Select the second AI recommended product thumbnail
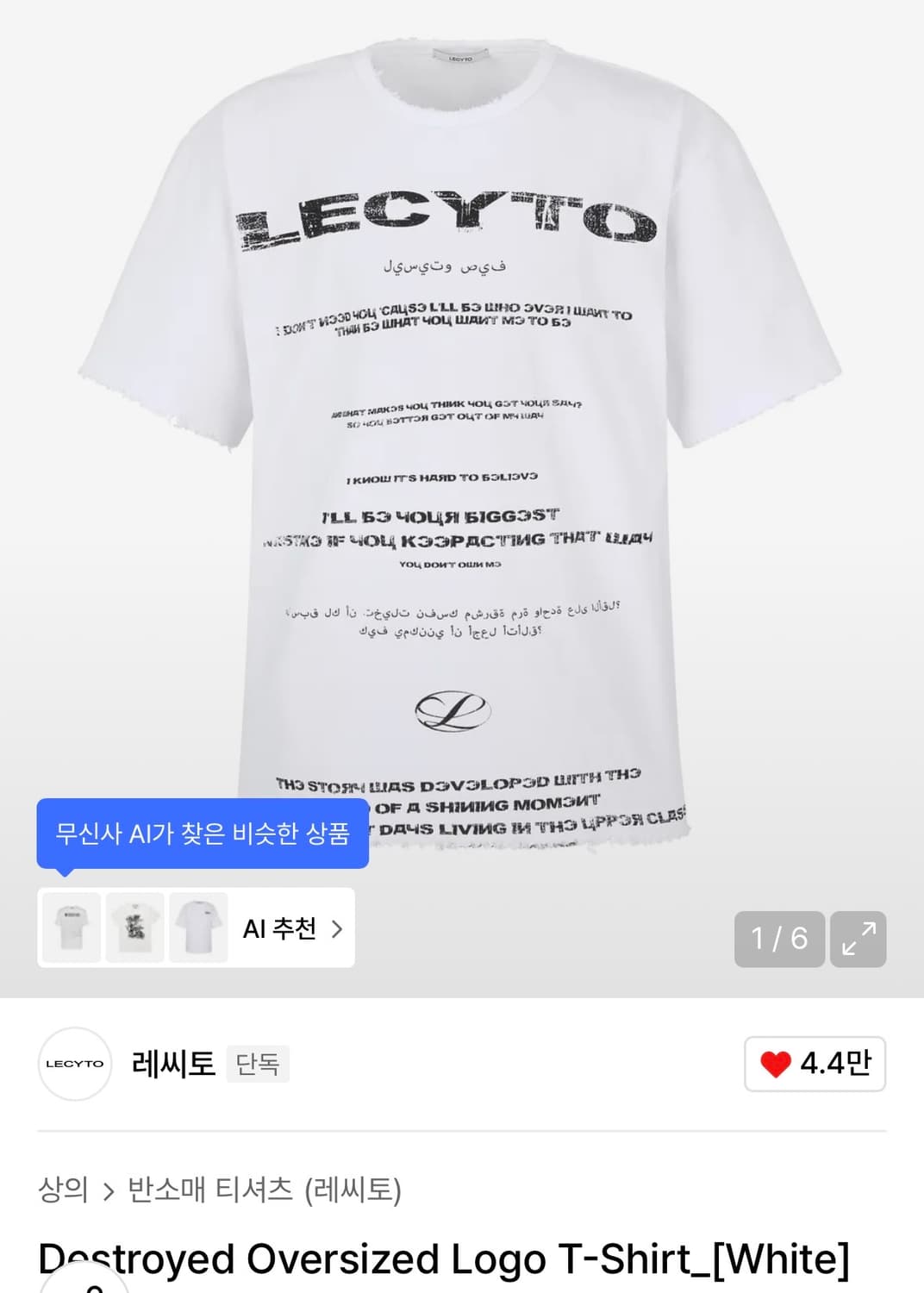 tap(135, 928)
